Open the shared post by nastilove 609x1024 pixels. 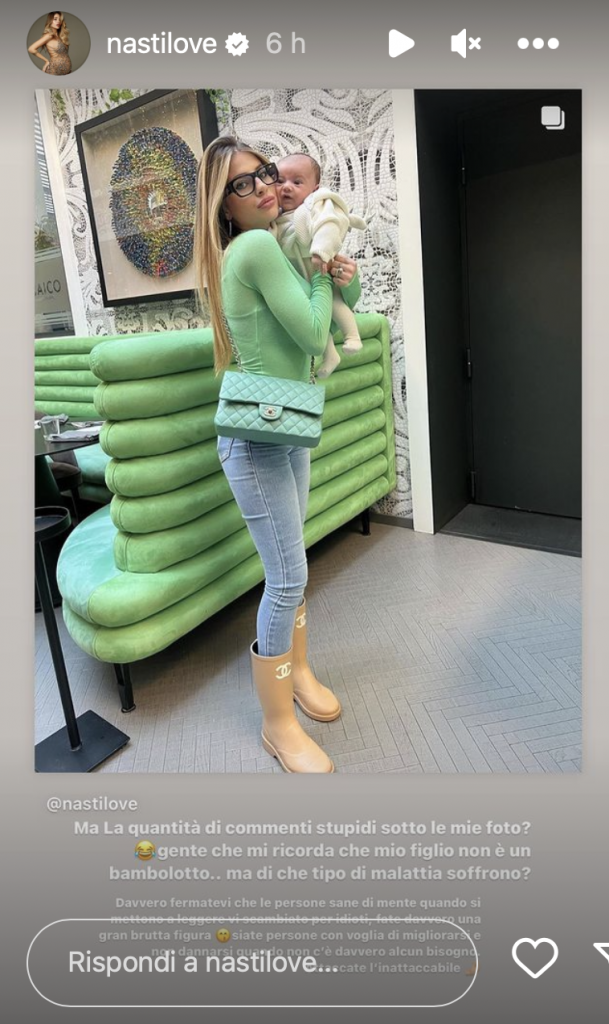click(308, 431)
